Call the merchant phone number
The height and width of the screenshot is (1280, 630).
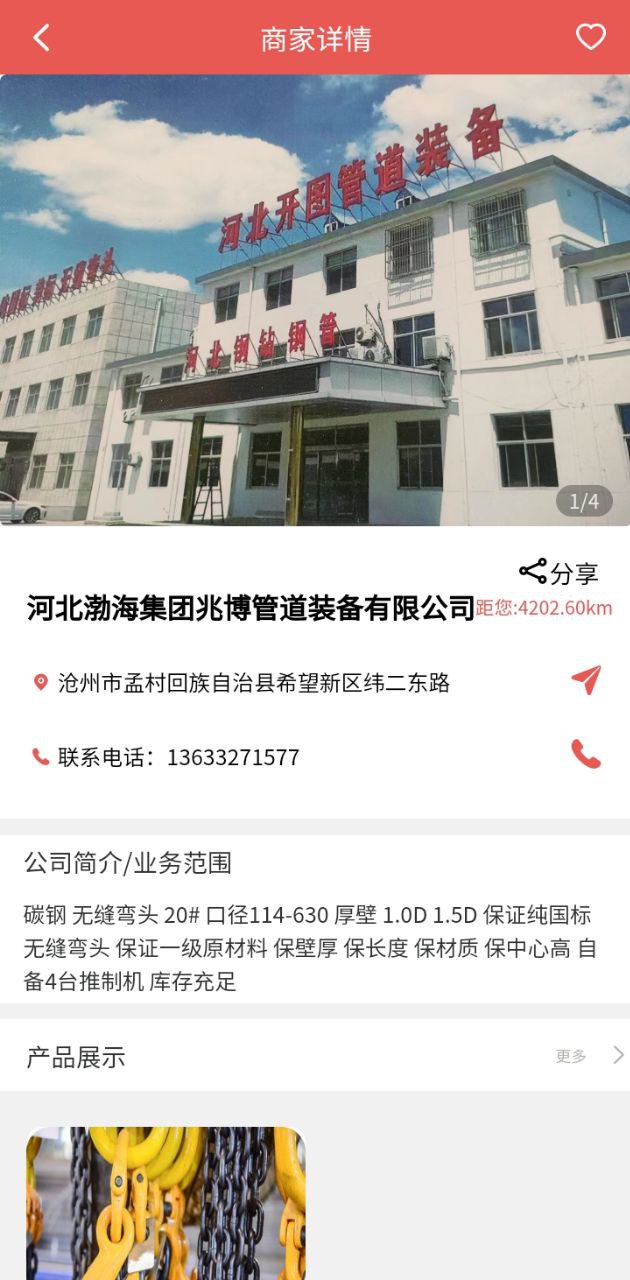tap(586, 755)
